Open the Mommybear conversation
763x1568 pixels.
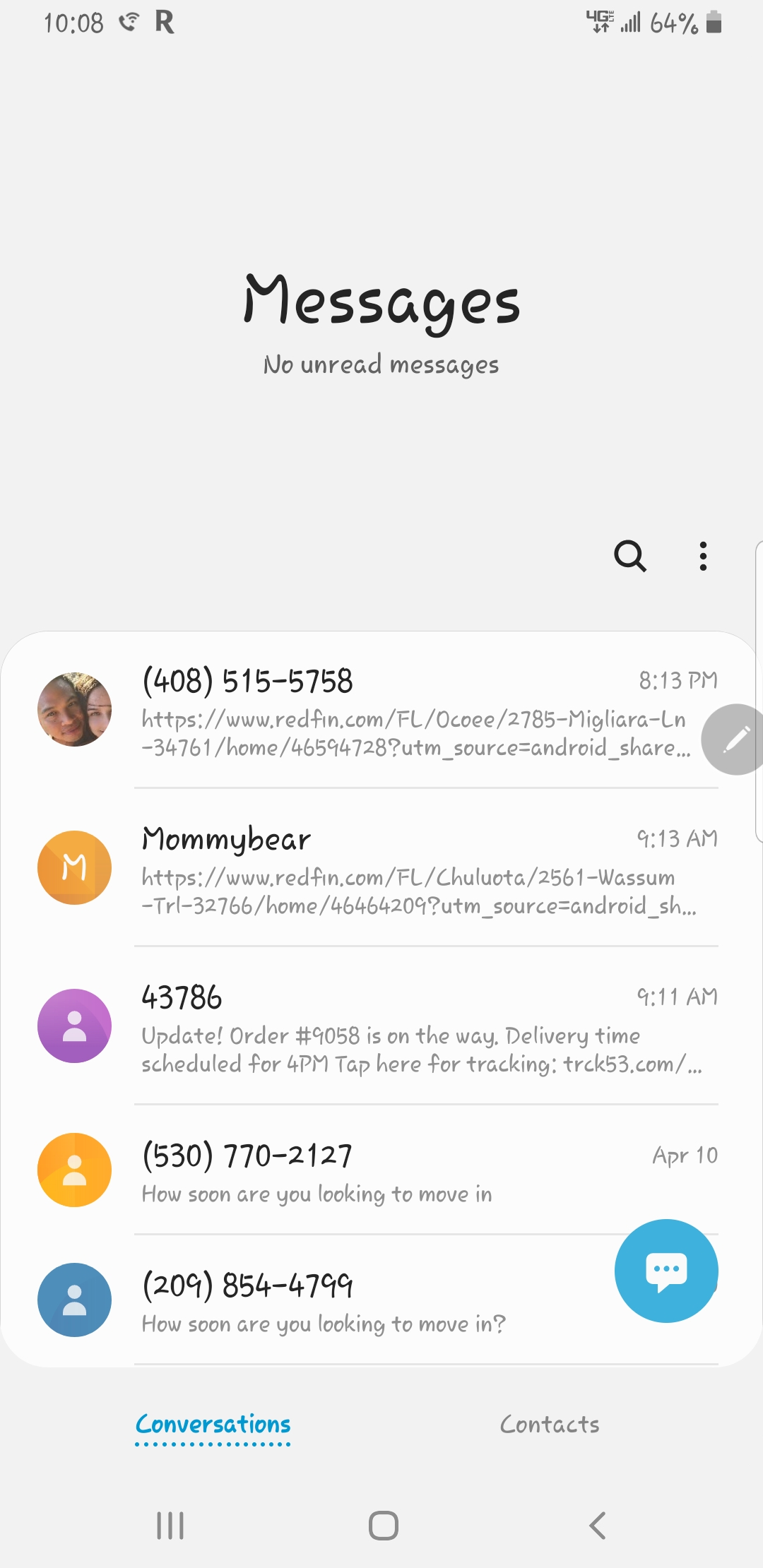coord(417,869)
